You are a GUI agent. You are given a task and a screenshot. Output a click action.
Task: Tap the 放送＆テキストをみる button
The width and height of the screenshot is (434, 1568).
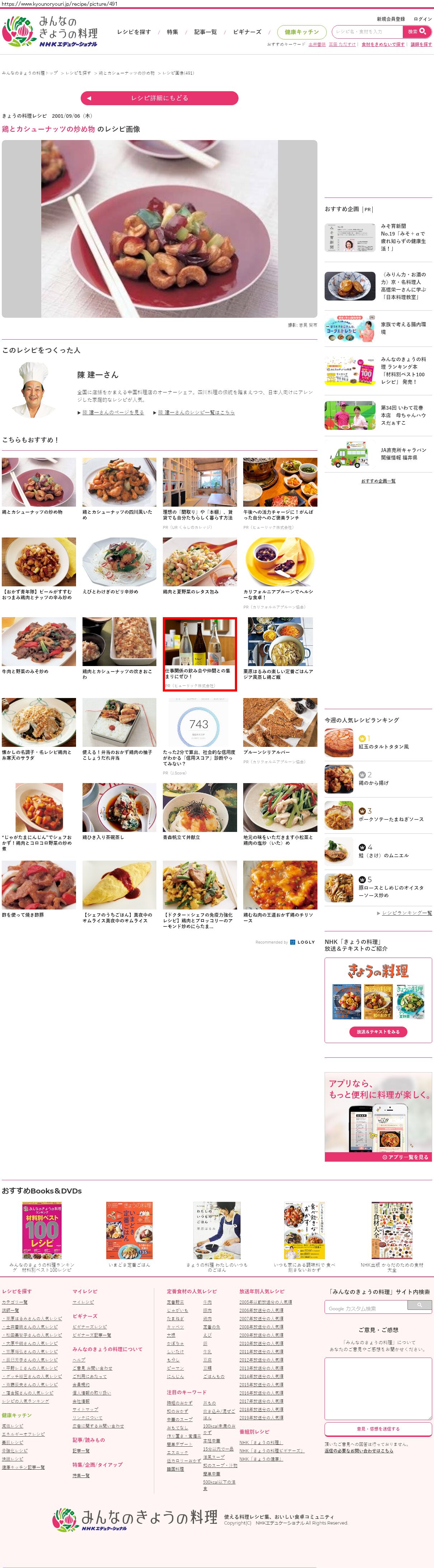[x=378, y=1032]
